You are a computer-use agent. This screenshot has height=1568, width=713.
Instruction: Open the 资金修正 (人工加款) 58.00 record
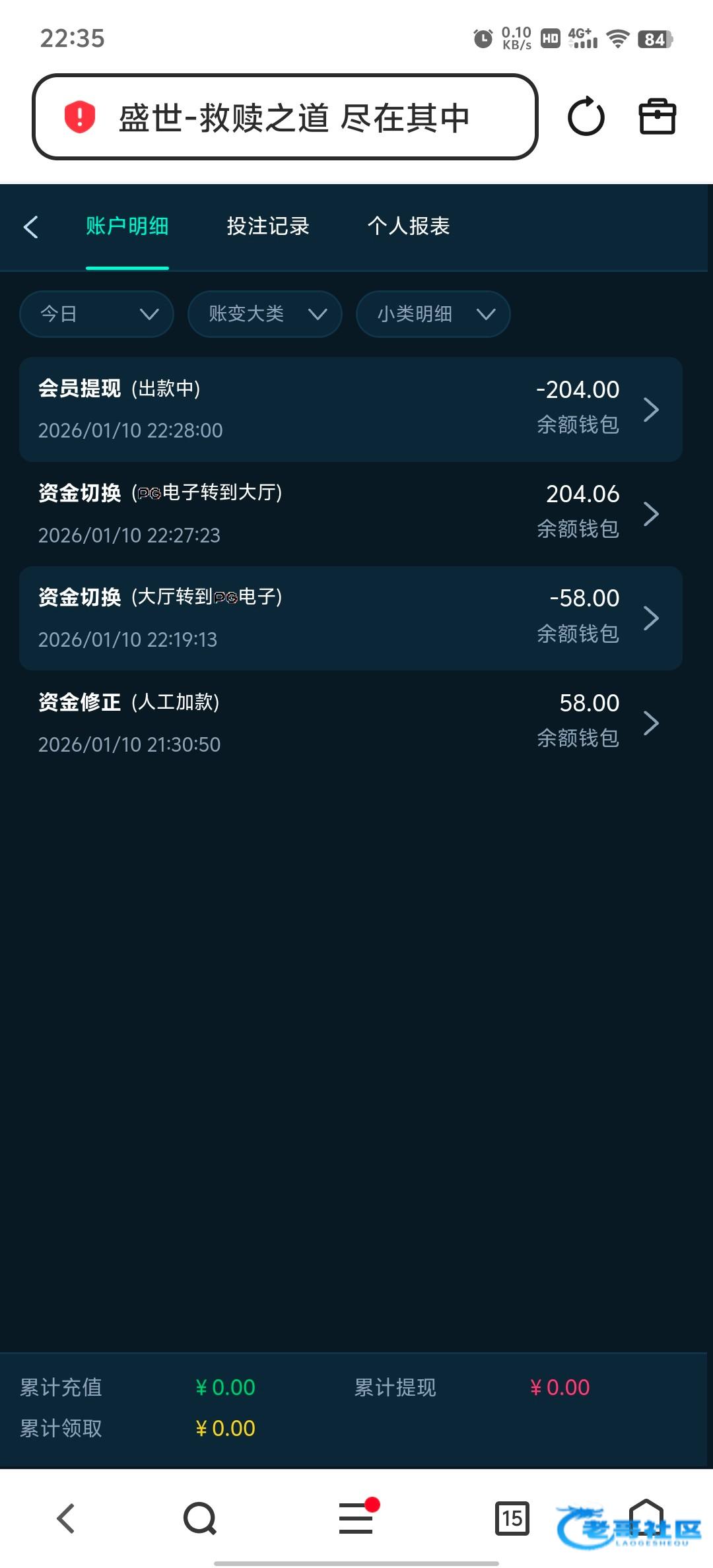coord(350,723)
